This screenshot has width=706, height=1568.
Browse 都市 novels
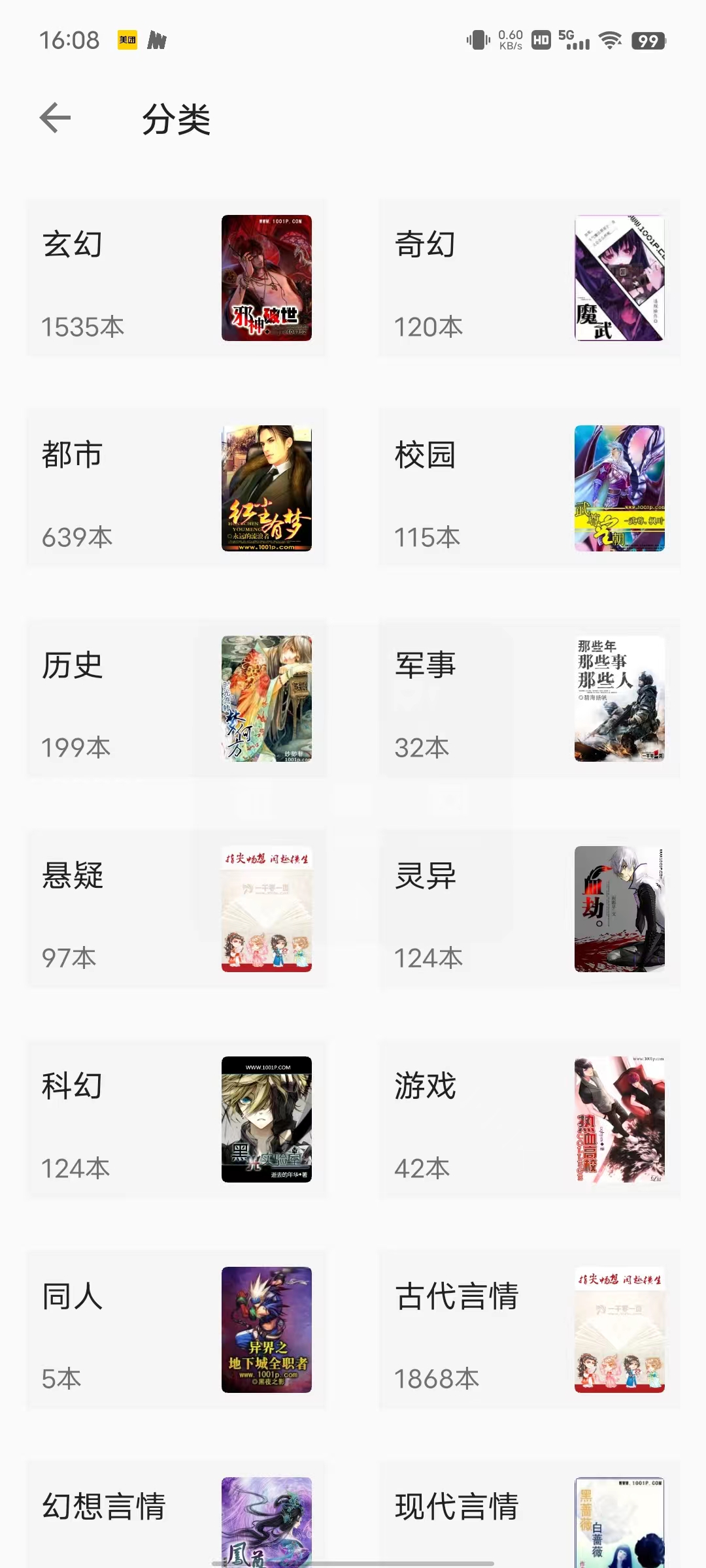[x=176, y=489]
